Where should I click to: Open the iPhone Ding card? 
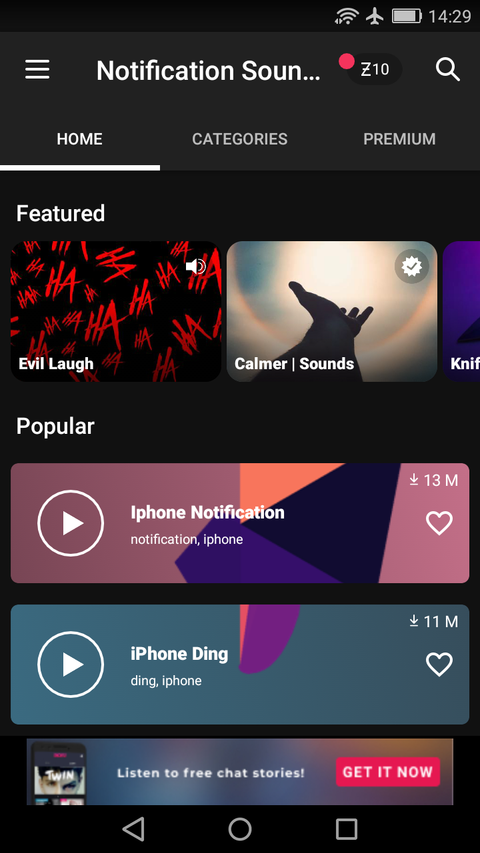click(x=240, y=664)
